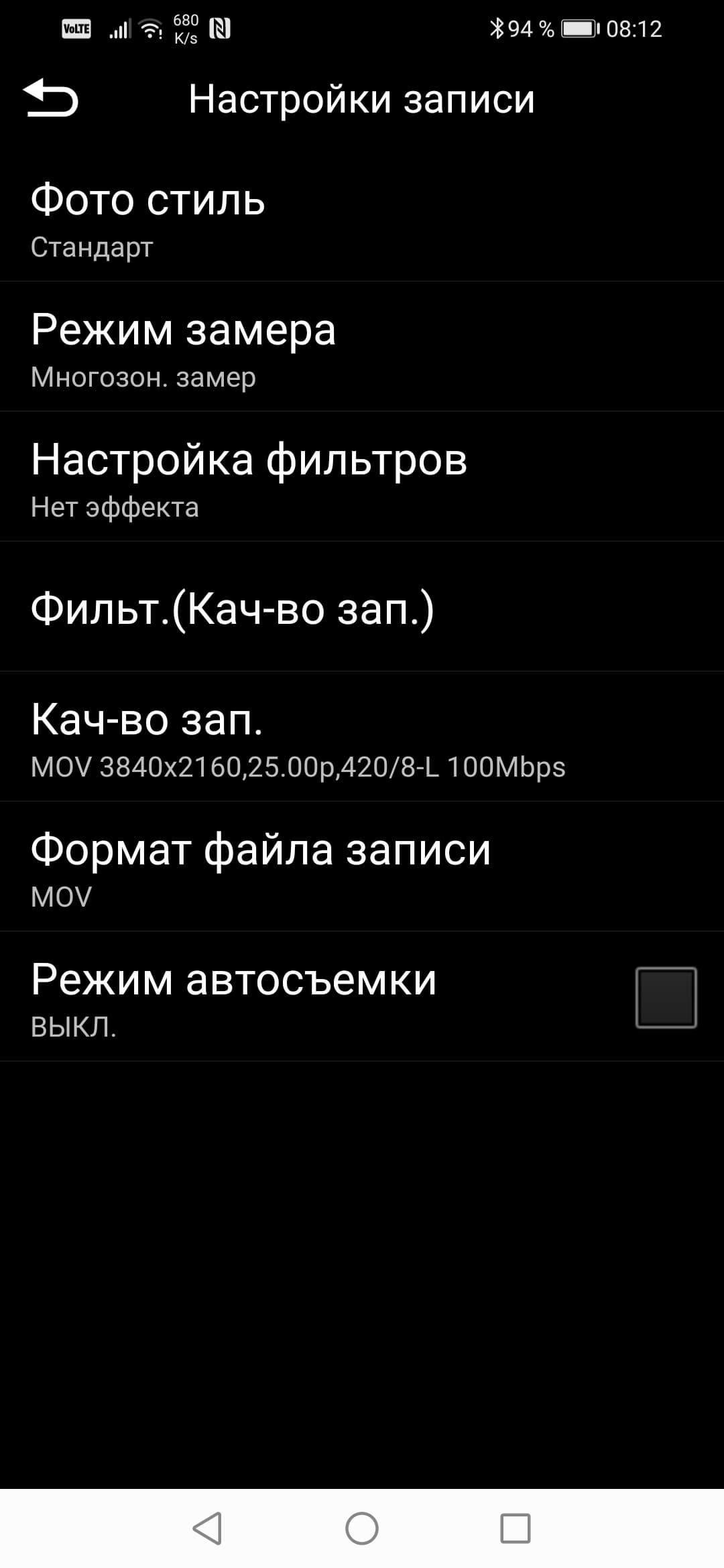The image size is (724, 1568).
Task: Go back from Настройки записи
Action: (x=51, y=99)
